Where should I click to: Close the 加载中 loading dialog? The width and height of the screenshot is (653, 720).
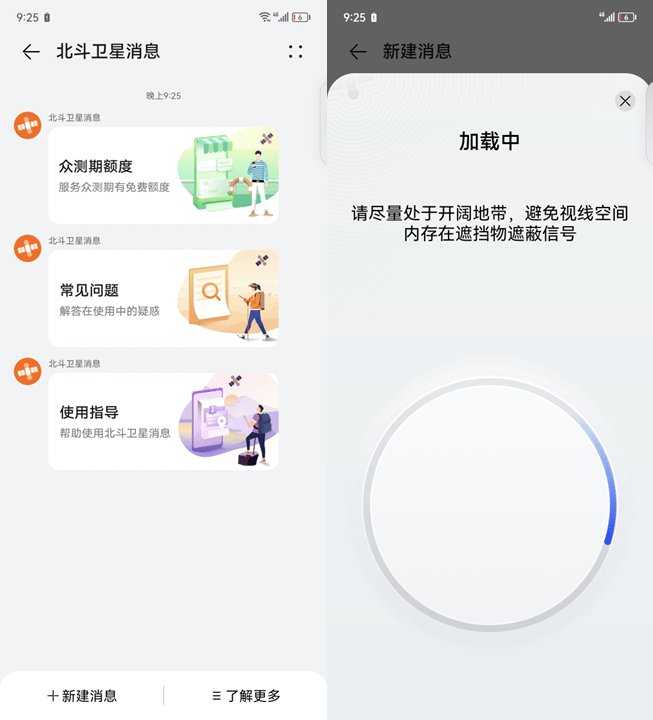point(625,100)
